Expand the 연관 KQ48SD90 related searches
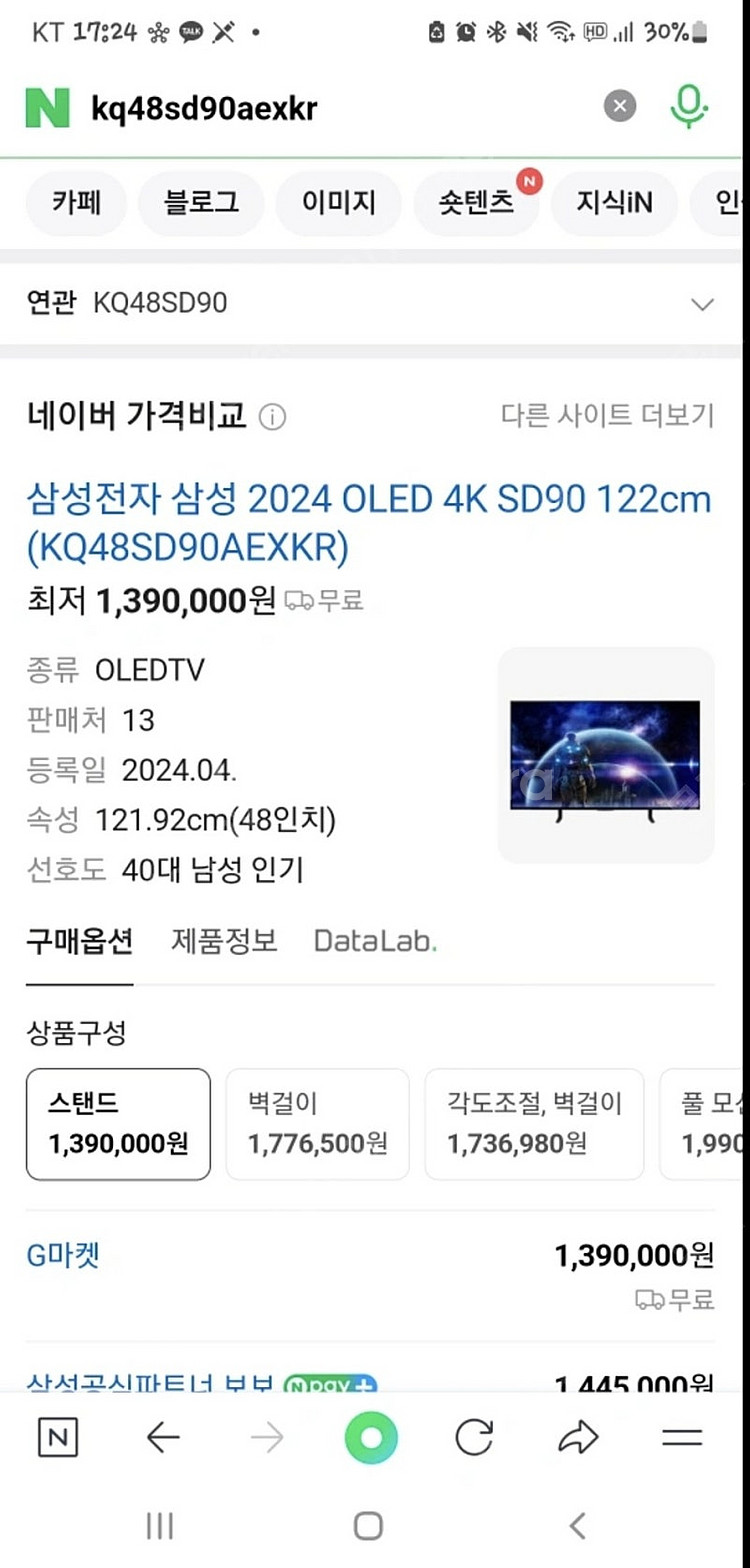The width and height of the screenshot is (750, 1568). click(703, 303)
